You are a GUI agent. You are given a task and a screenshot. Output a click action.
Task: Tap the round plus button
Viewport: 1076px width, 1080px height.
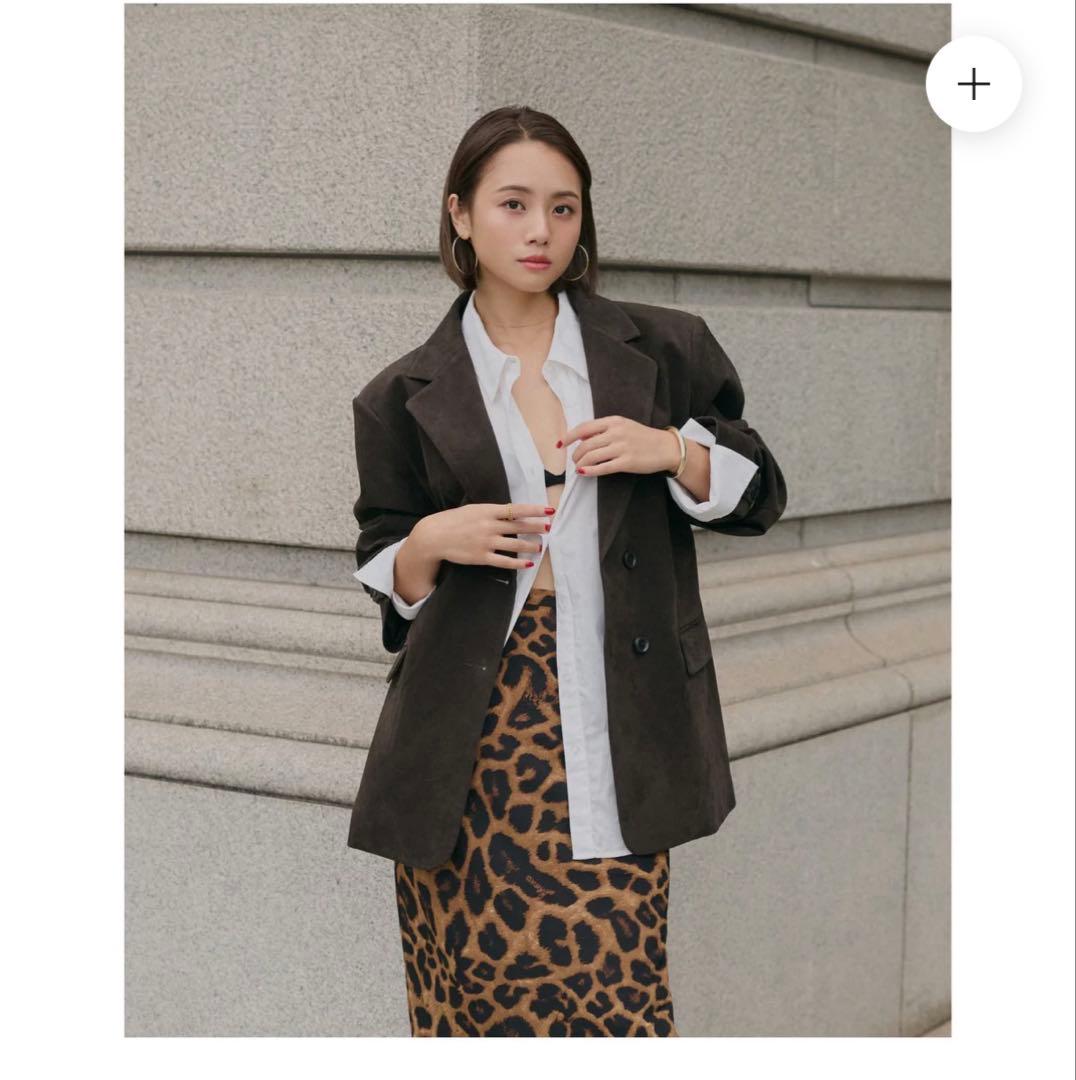point(973,84)
